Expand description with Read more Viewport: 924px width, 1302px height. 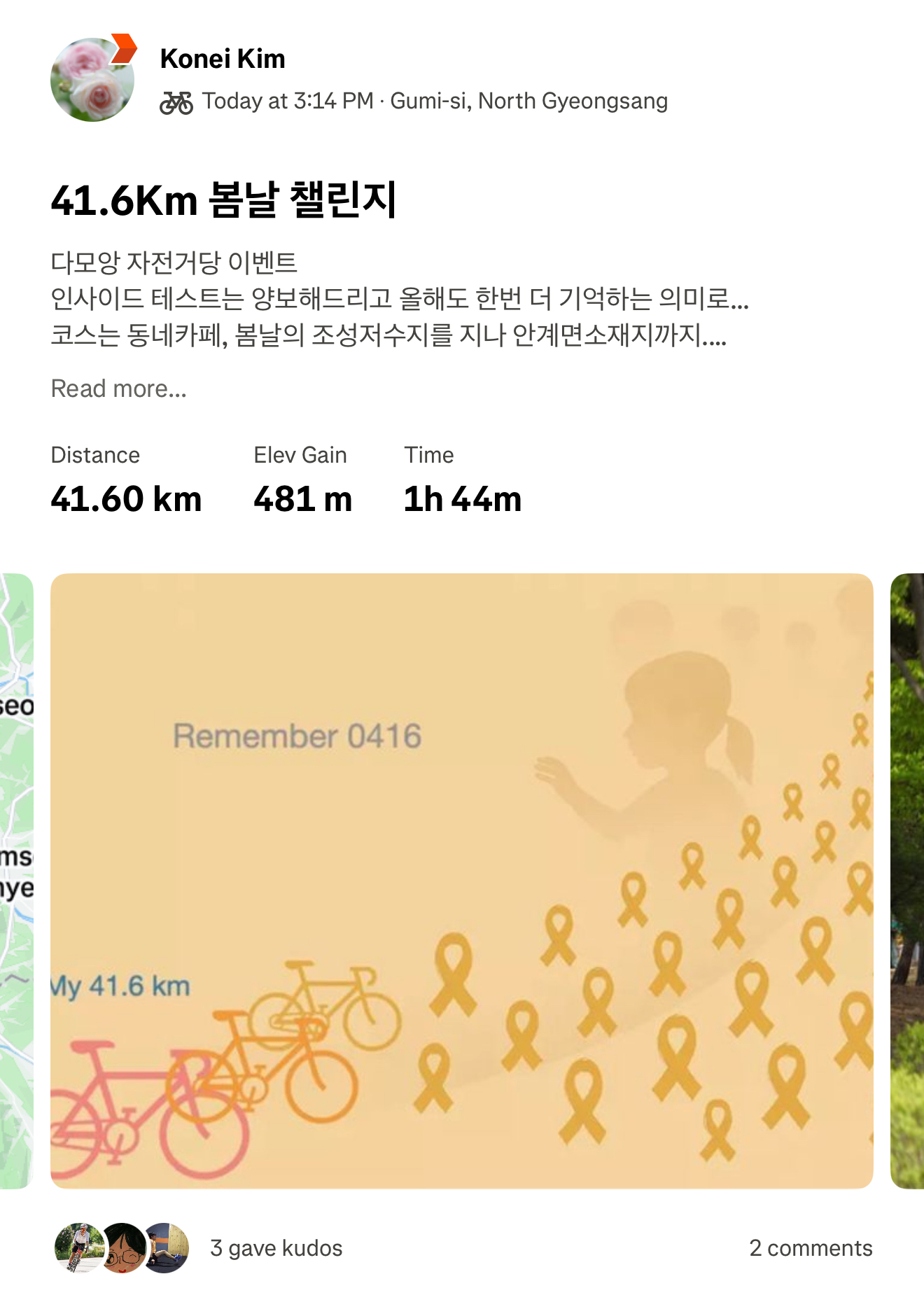(x=119, y=388)
